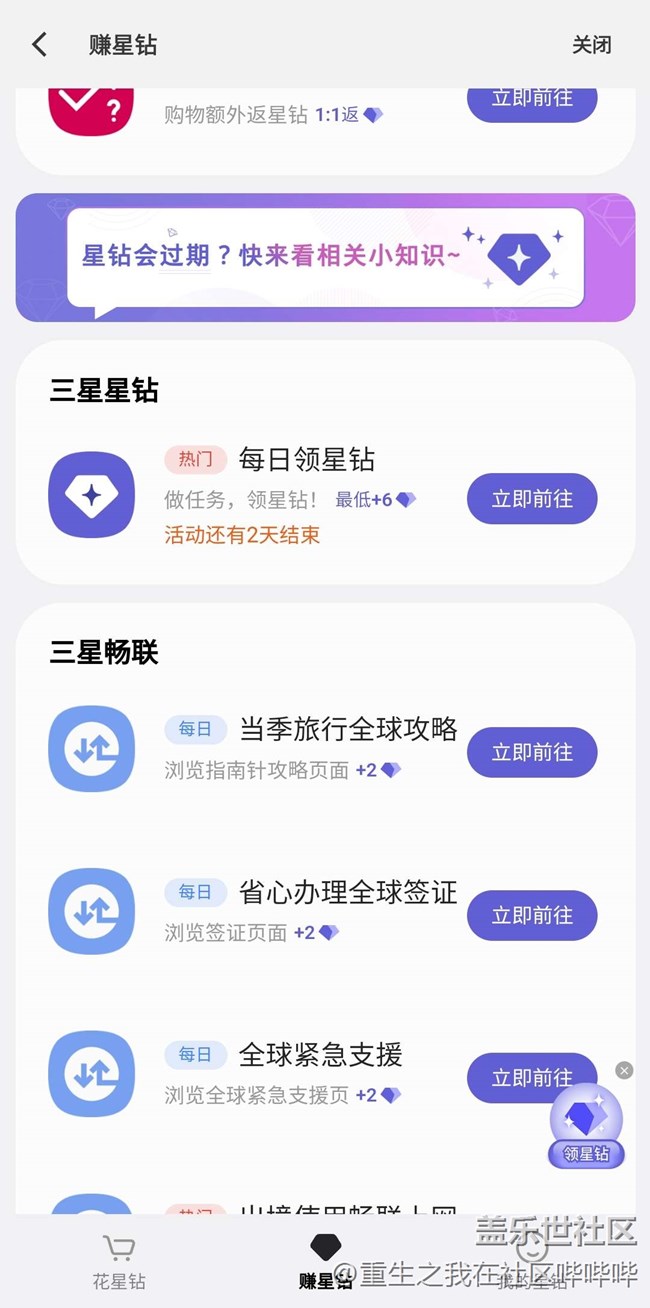The width and height of the screenshot is (650, 1308).
Task: Tap 关闭 to close the page
Action: (x=591, y=45)
